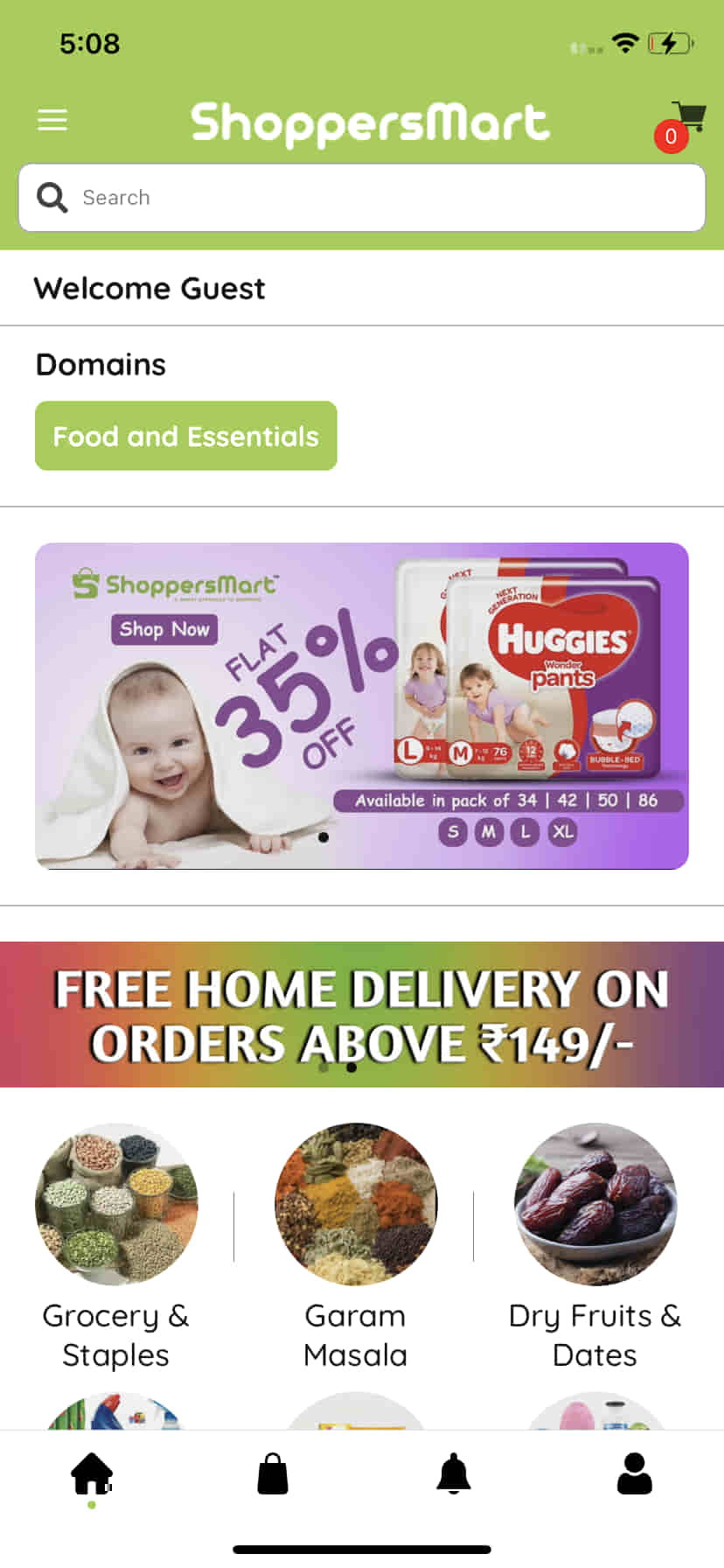Go to the home tab
The width and height of the screenshot is (724, 1568).
point(92,1474)
